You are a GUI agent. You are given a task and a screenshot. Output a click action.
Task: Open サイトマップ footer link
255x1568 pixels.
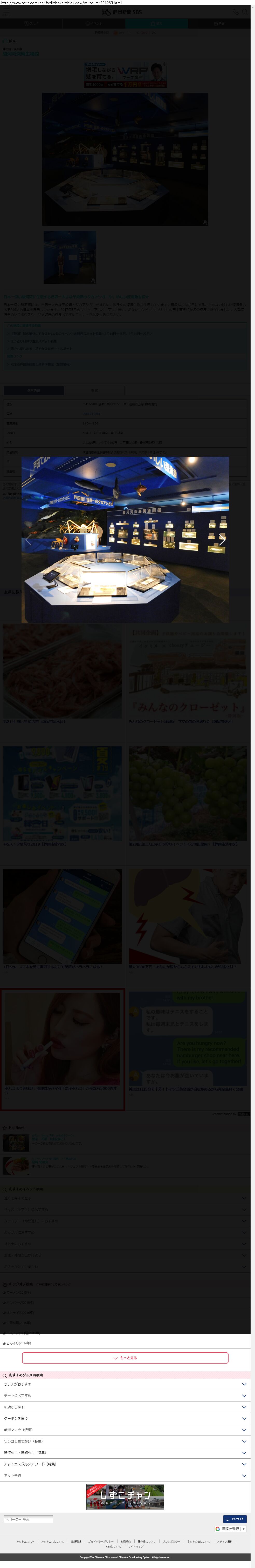pos(136,1547)
